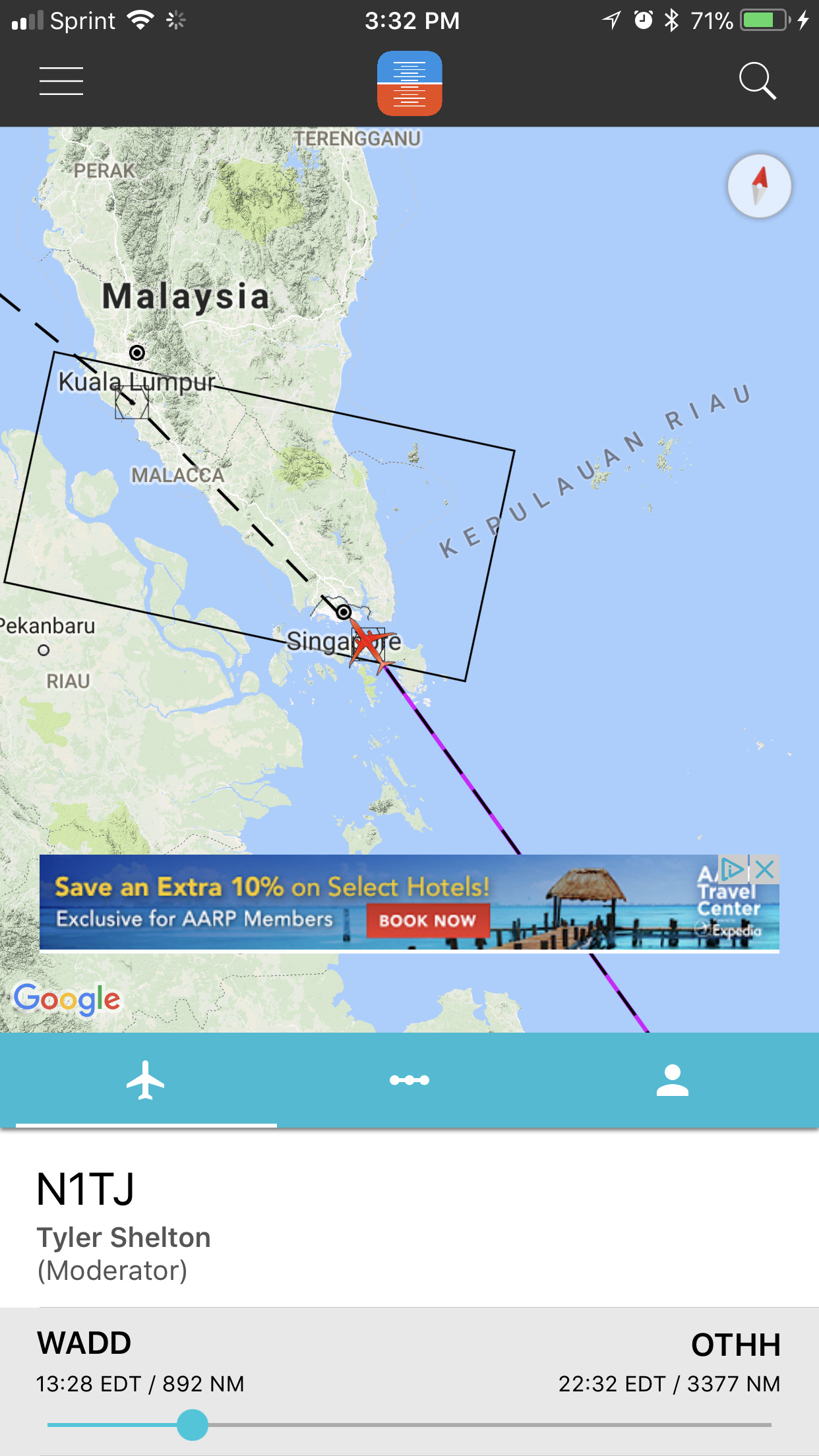Close the AARP hotels ad banner
The width and height of the screenshot is (819, 1456).
765,870
